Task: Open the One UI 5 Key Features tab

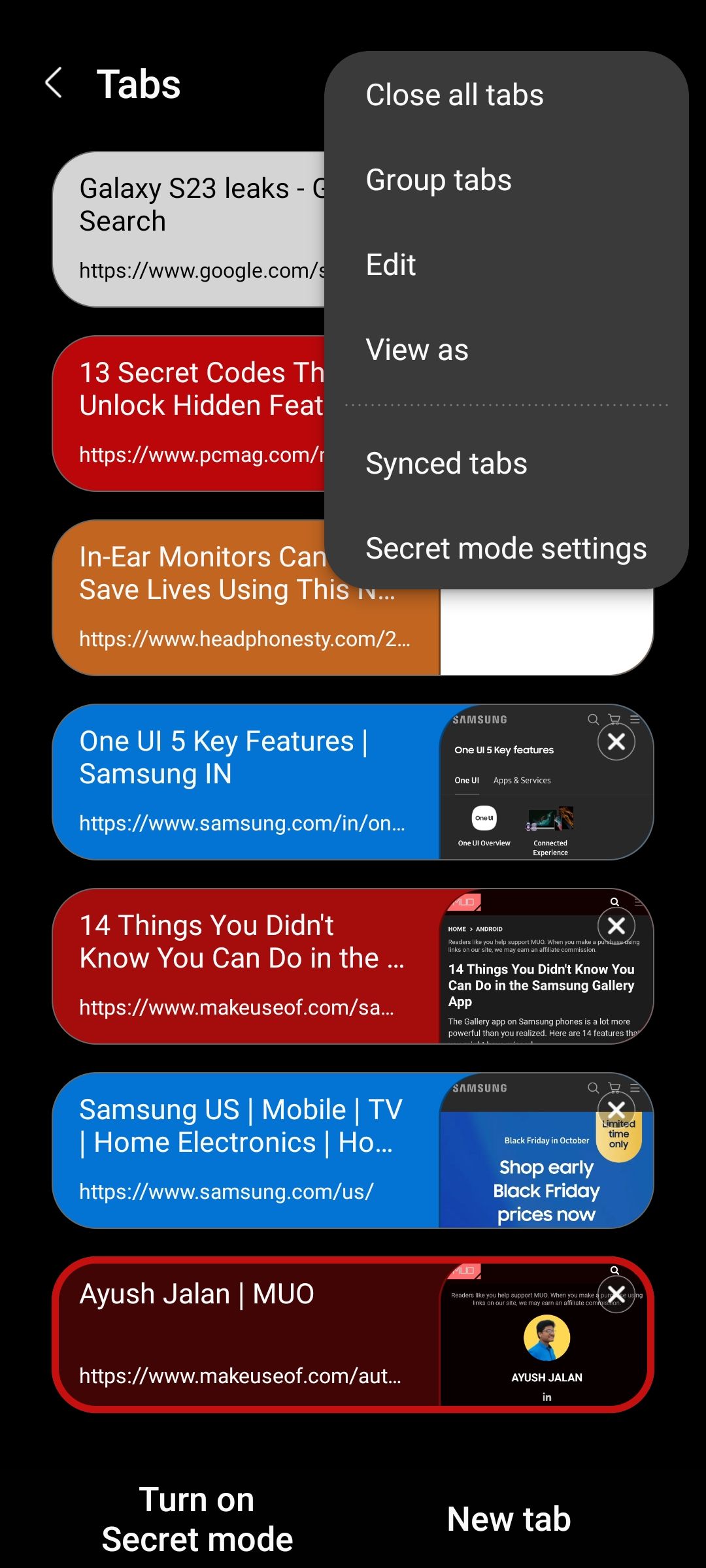Action: point(242,782)
